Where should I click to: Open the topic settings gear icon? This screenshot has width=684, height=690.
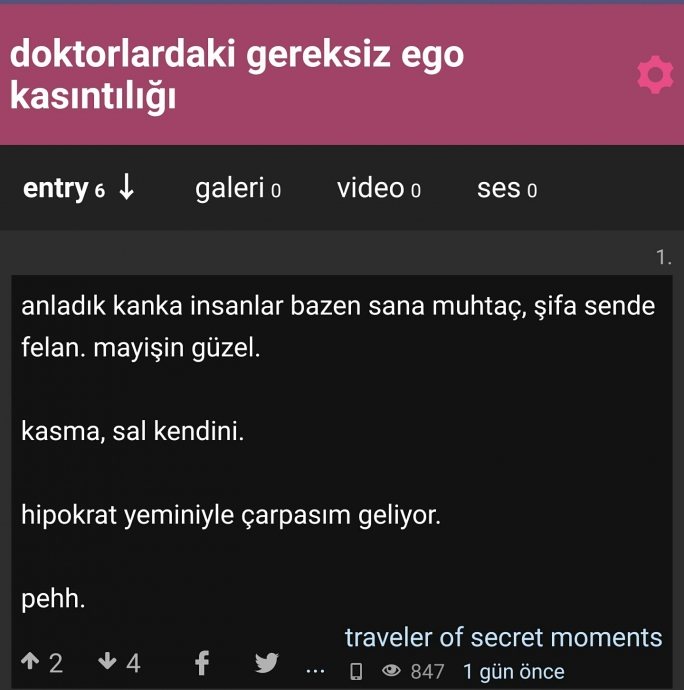[654, 76]
